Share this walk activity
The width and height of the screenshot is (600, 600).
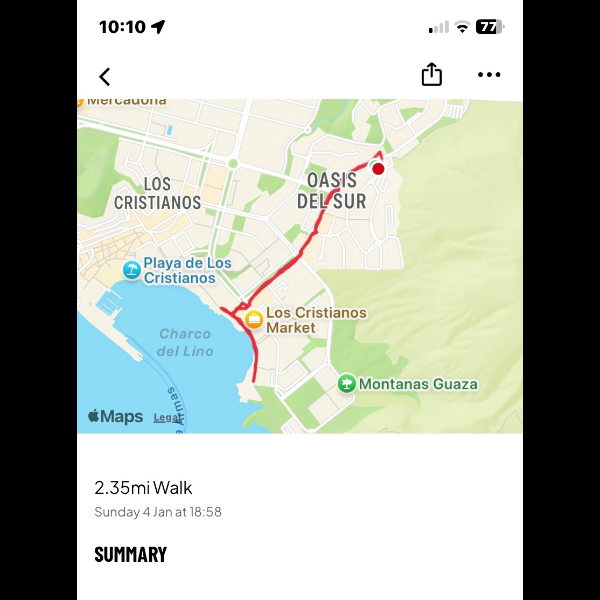(x=431, y=75)
